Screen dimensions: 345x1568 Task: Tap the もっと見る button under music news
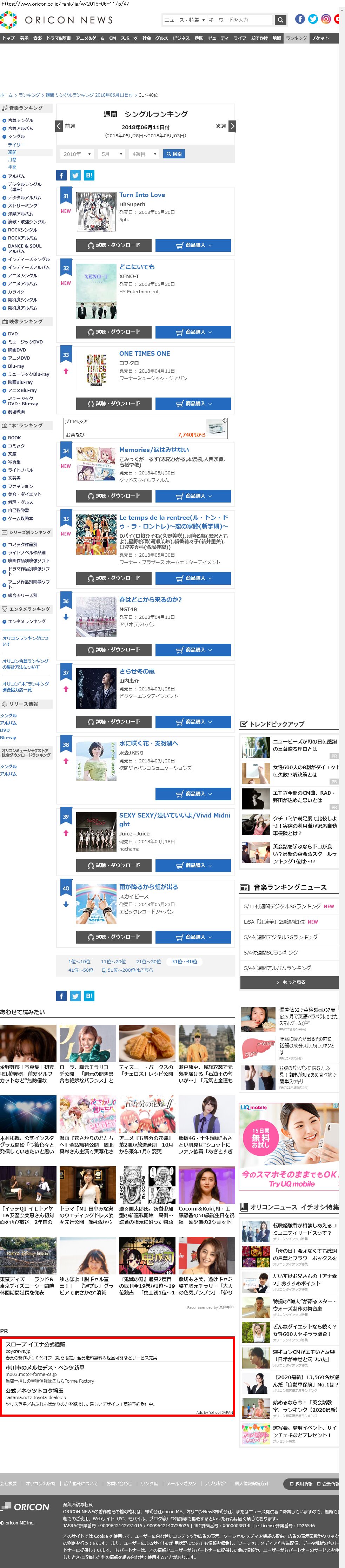coord(290,983)
